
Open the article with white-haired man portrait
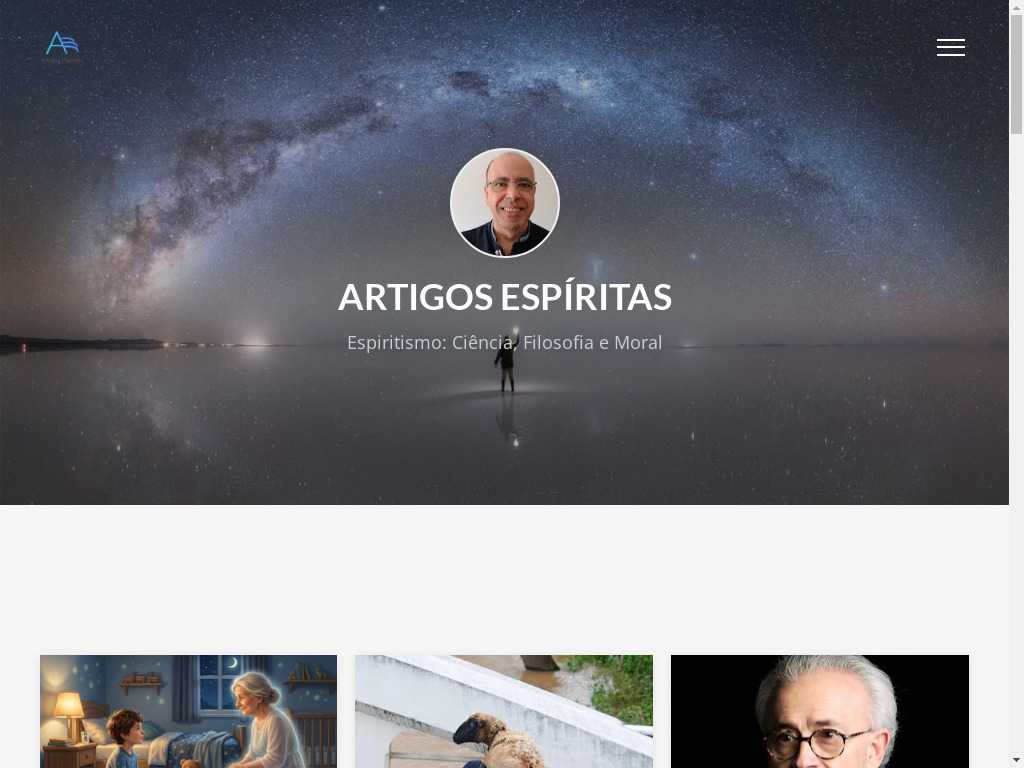tap(819, 711)
